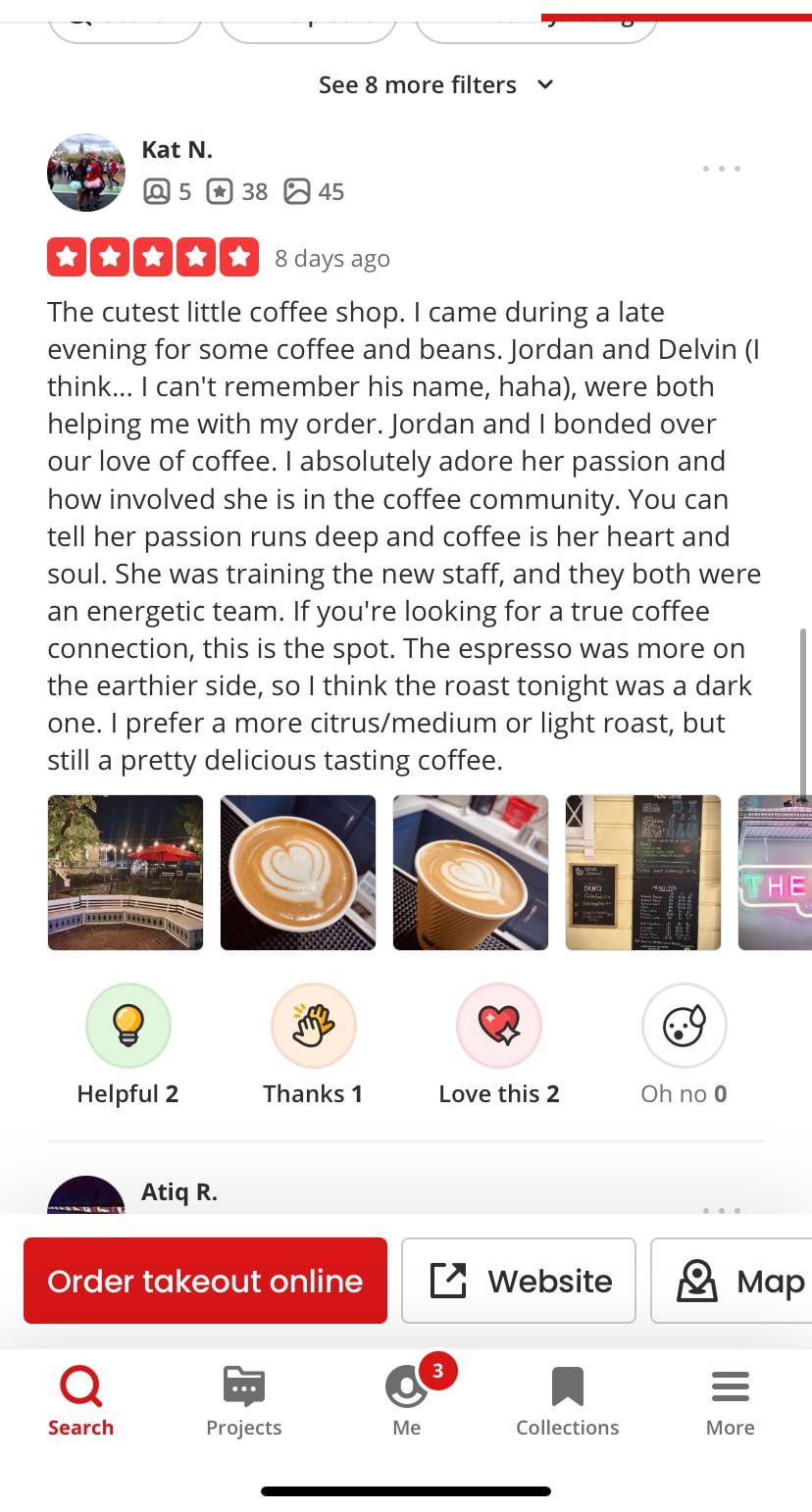
Task: Switch to the Search tab
Action: pyautogui.click(x=80, y=1402)
